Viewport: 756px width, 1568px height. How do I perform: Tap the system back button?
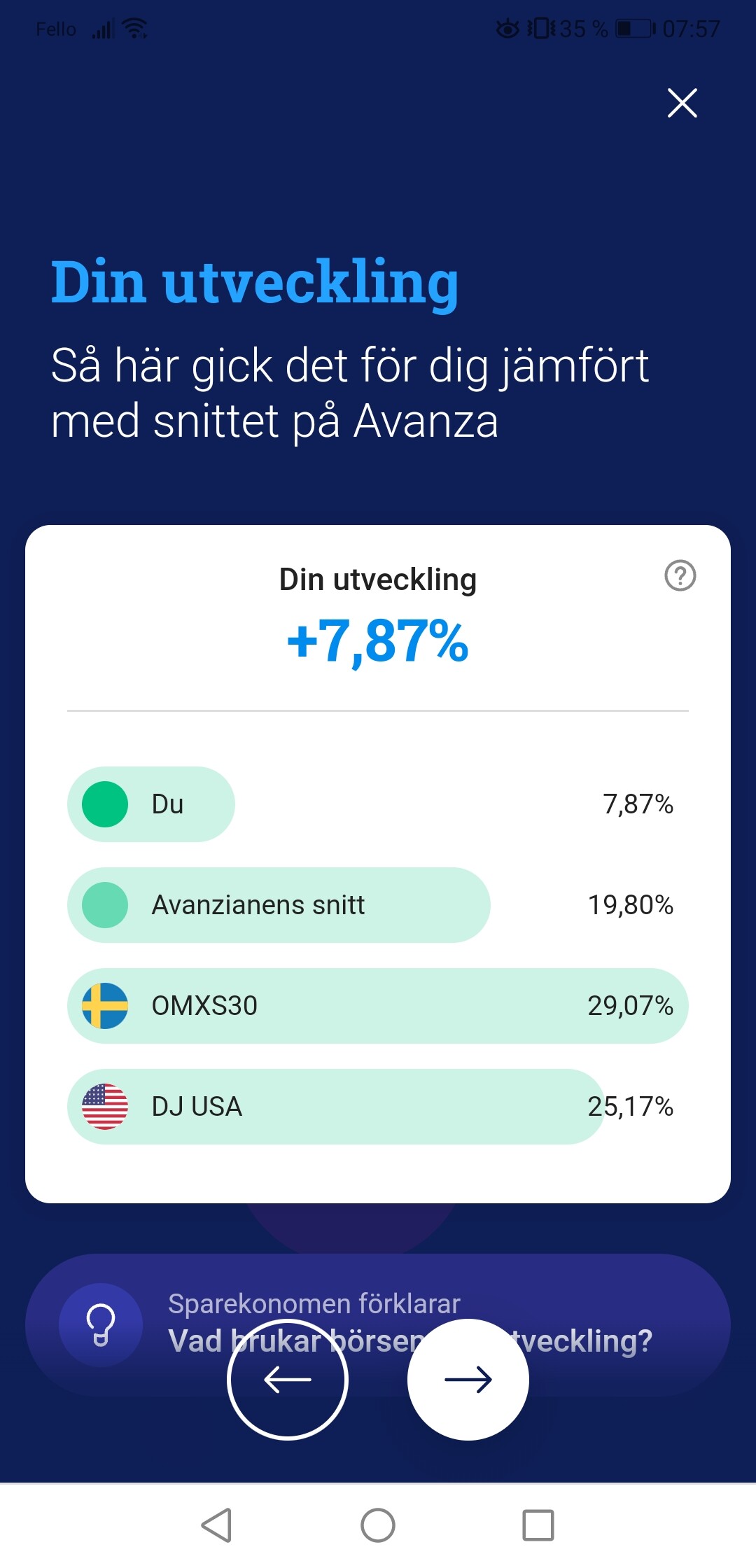(x=216, y=1525)
